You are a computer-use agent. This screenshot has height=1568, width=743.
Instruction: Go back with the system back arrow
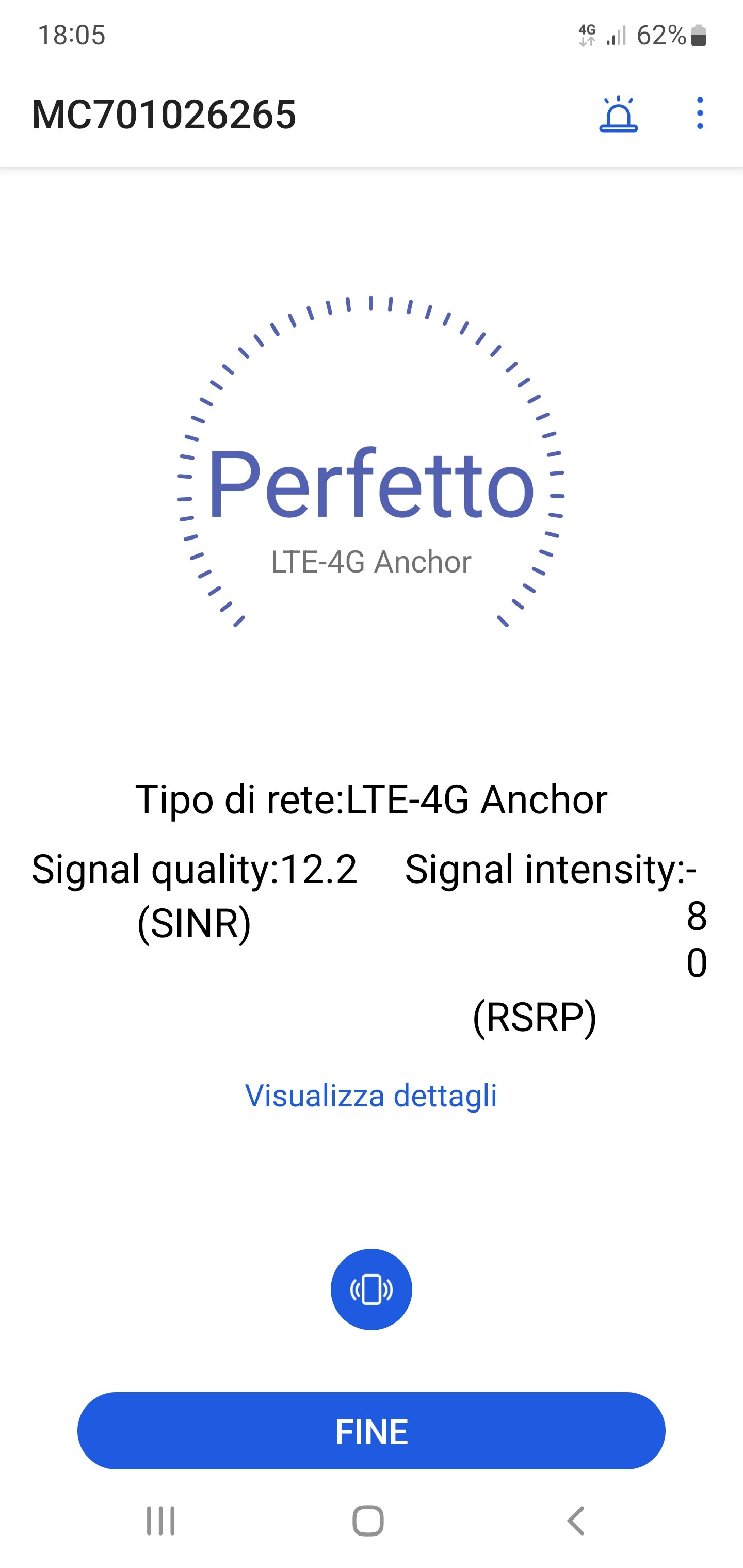pyautogui.click(x=575, y=1521)
